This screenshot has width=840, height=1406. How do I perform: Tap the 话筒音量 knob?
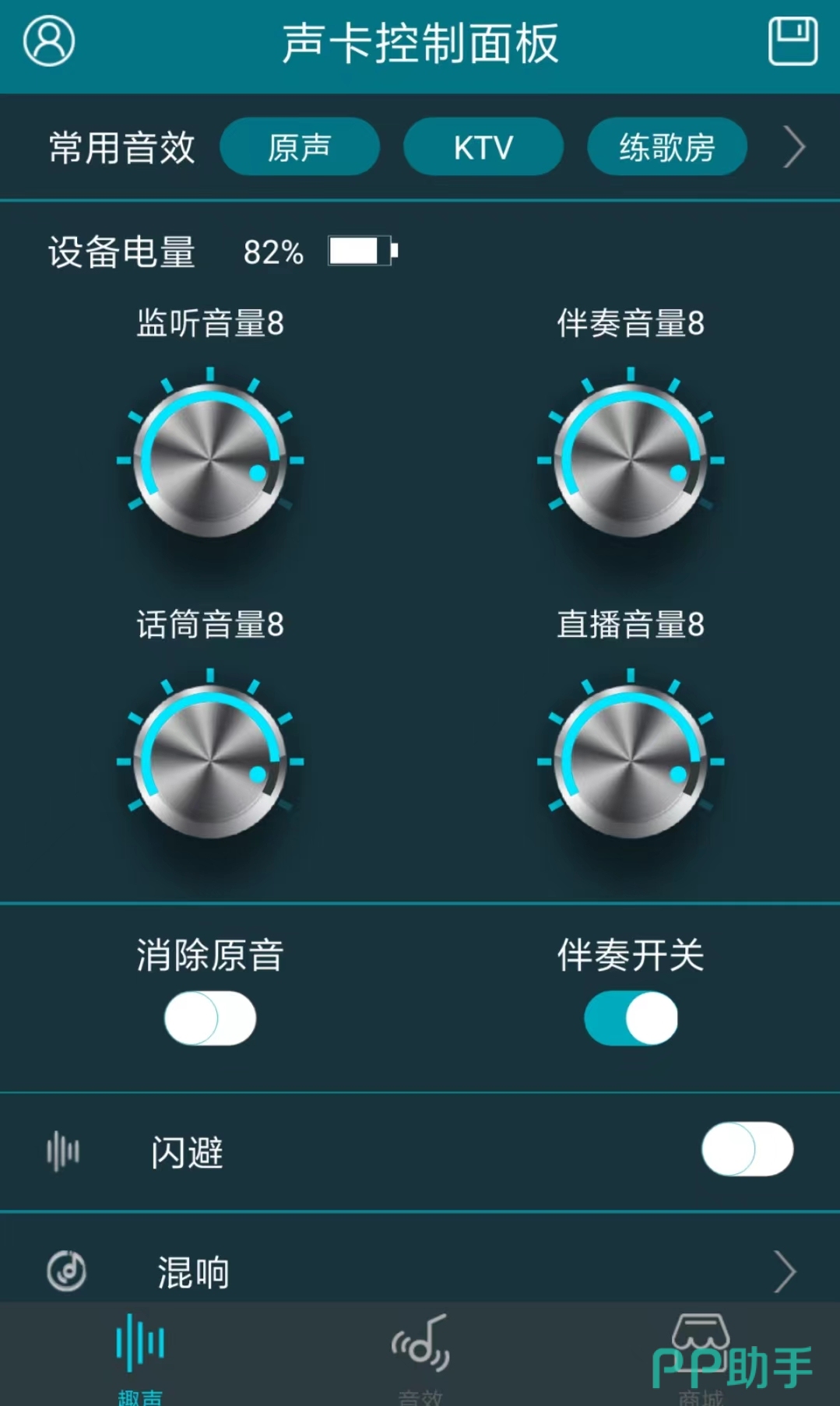[210, 761]
